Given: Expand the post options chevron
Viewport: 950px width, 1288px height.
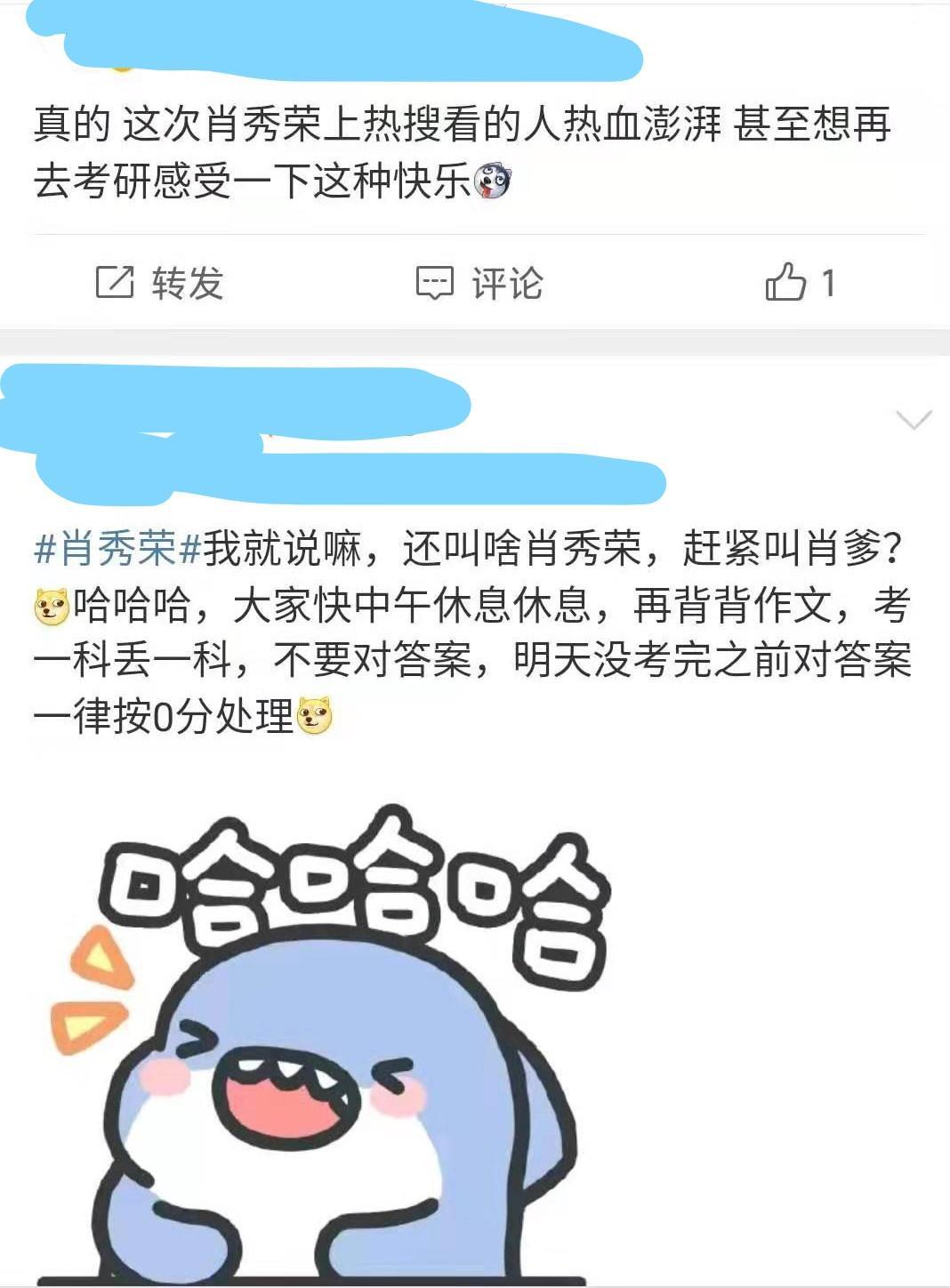Looking at the screenshot, I should click(914, 420).
